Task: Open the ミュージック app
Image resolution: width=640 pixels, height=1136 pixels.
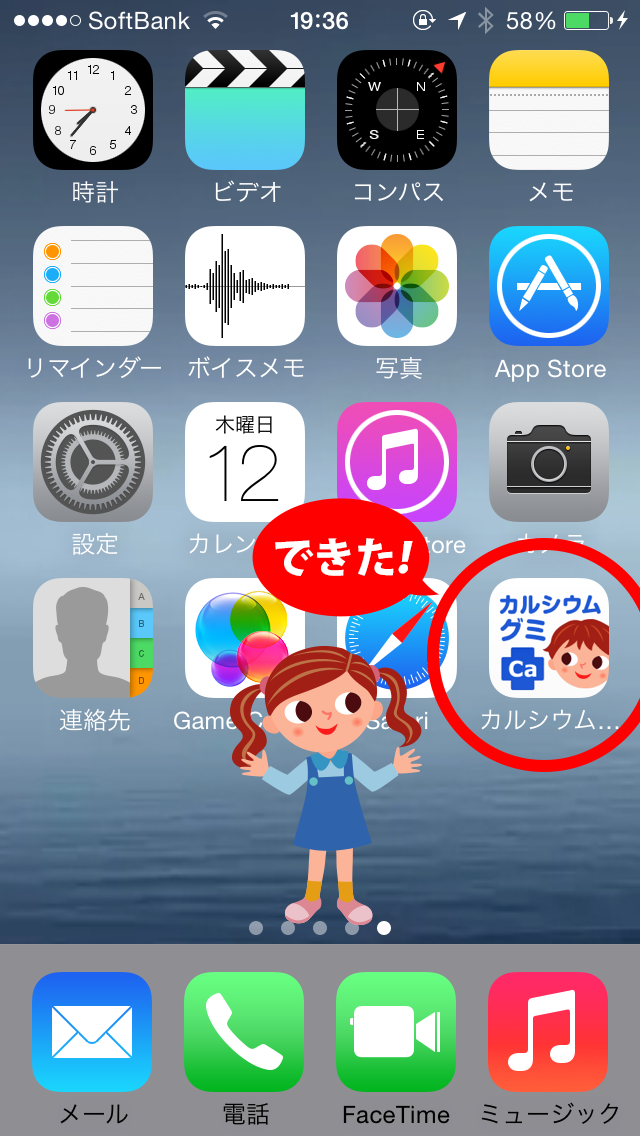Action: 548,1032
